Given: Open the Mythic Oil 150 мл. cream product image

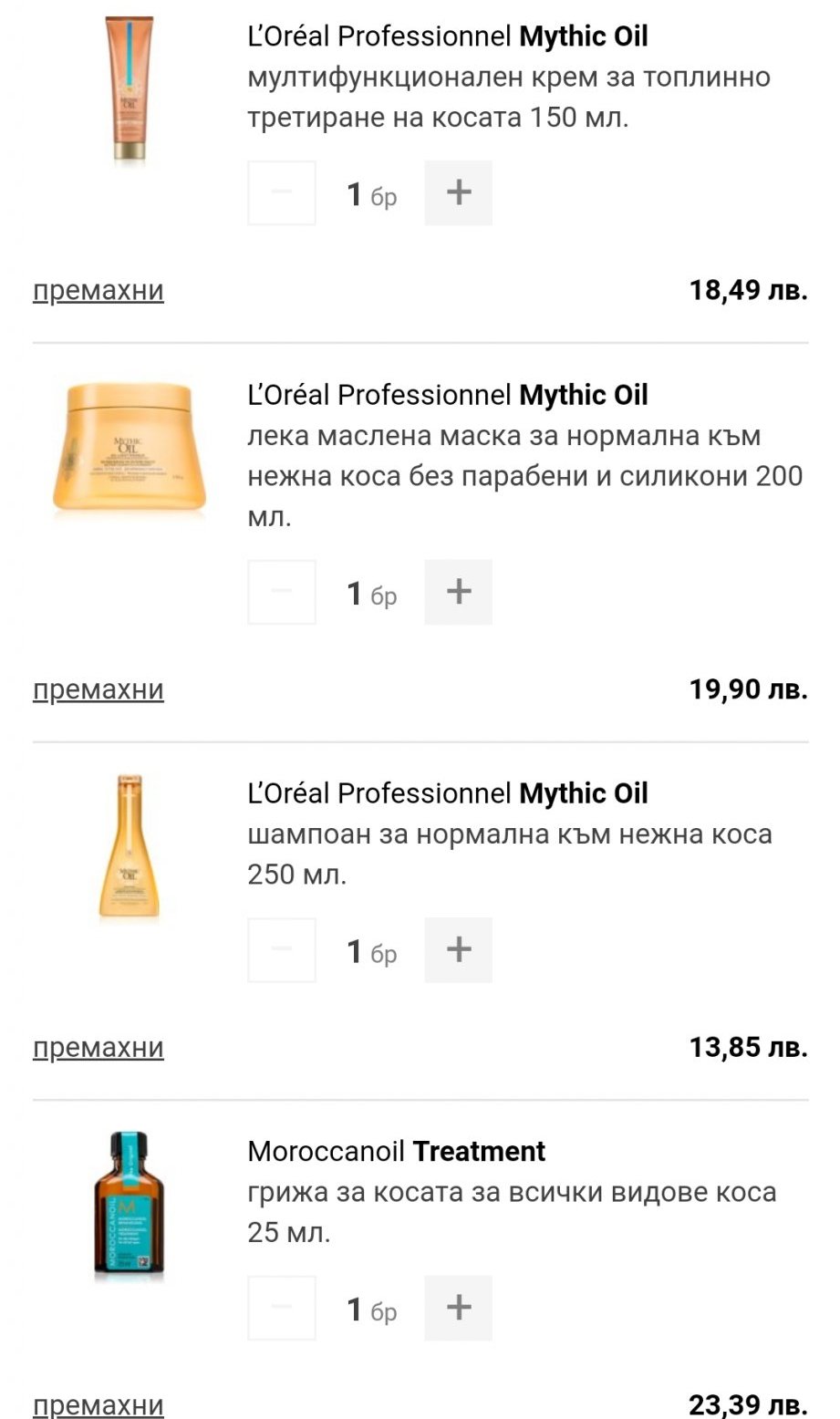Looking at the screenshot, I should tap(129, 89).
